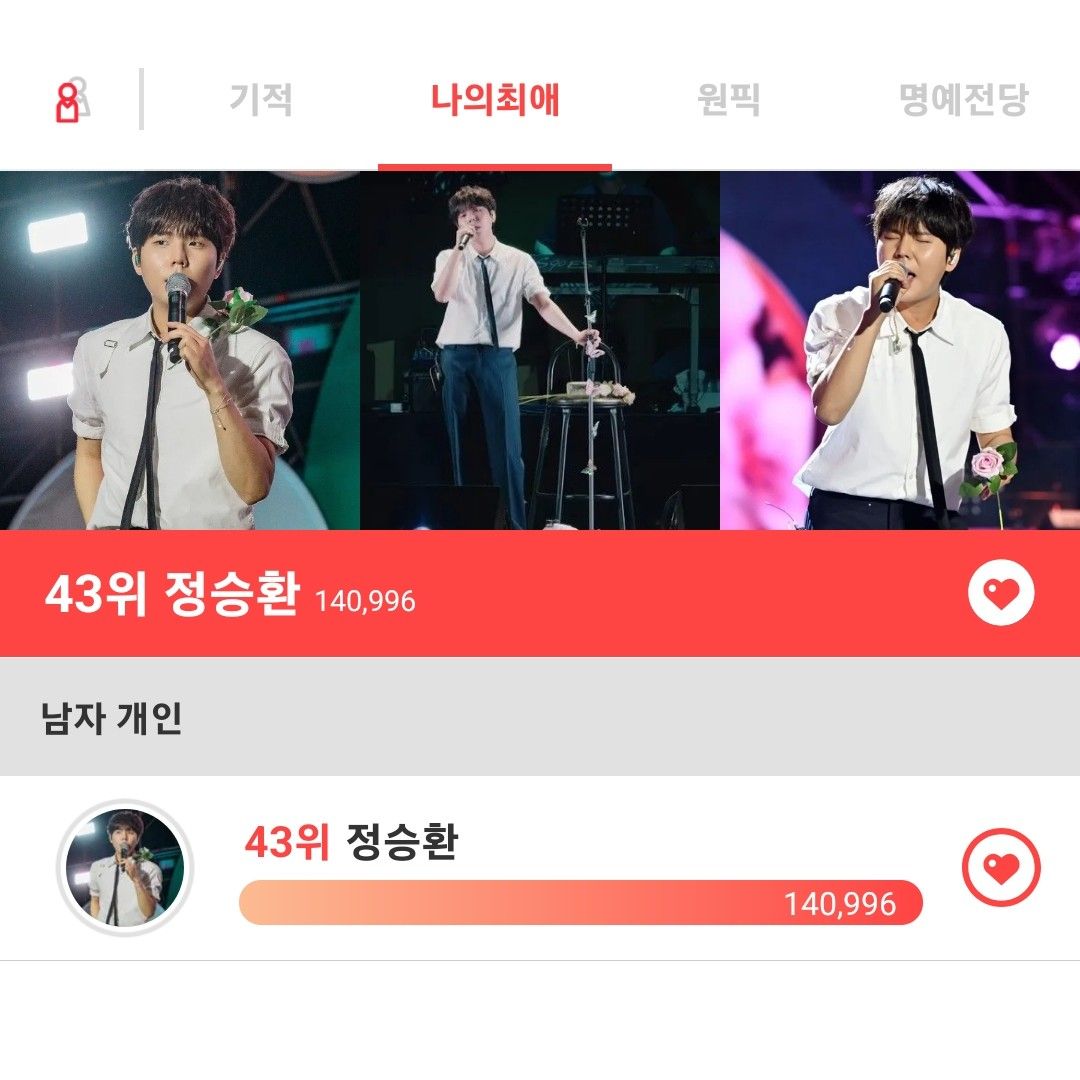Switch to the 기적 tab

tap(260, 100)
